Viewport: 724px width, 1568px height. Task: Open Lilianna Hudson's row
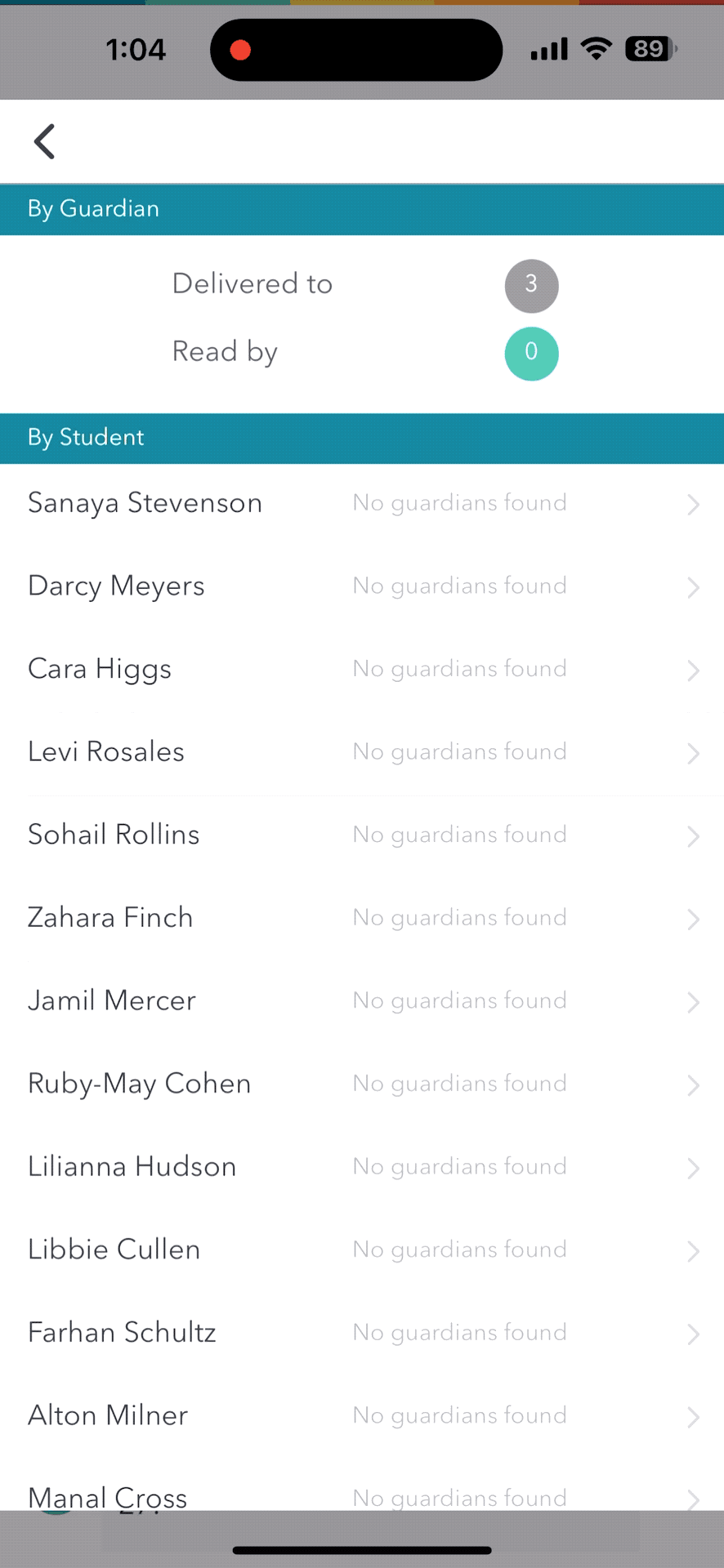pyautogui.click(x=361, y=1166)
